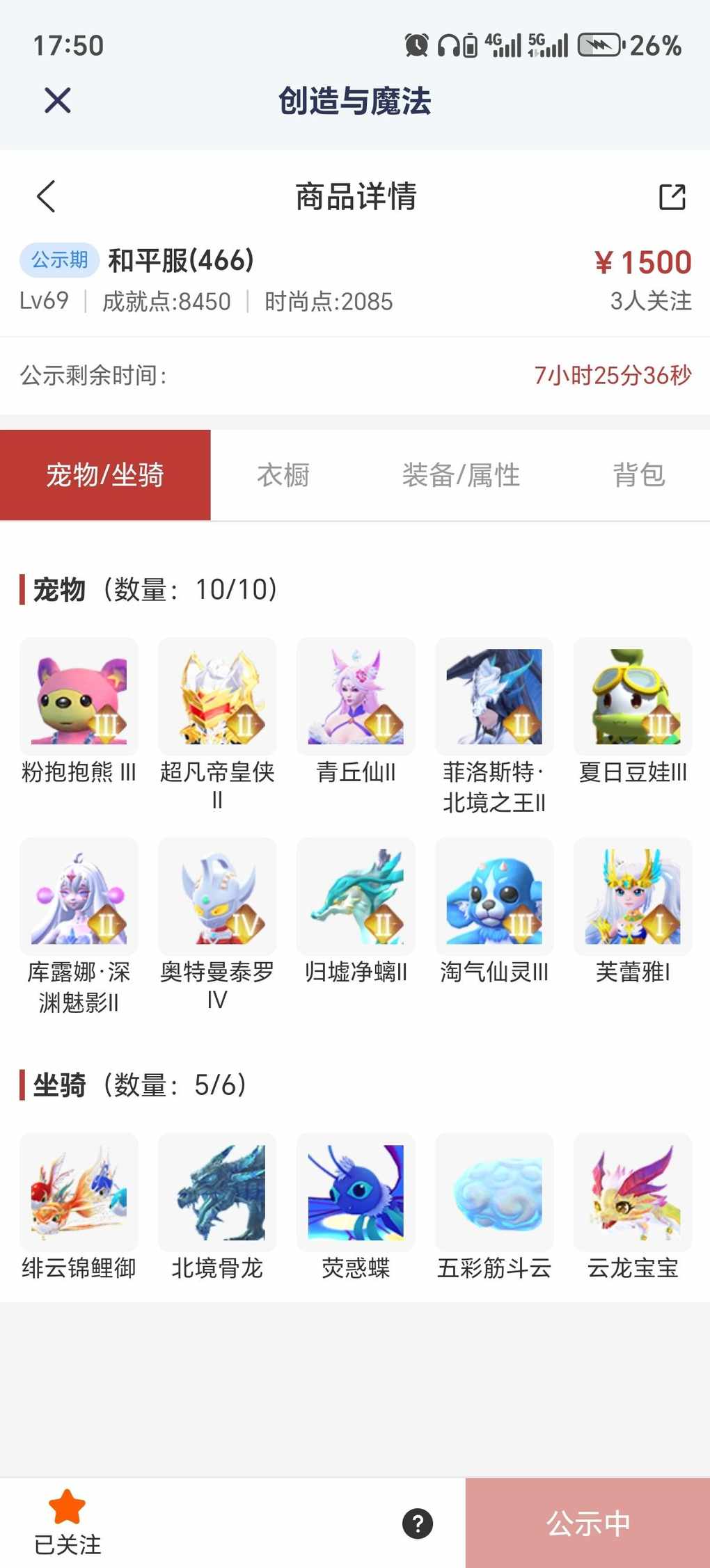Unfollow this listing via 已关注 star
The width and height of the screenshot is (710, 1568).
(x=68, y=1521)
